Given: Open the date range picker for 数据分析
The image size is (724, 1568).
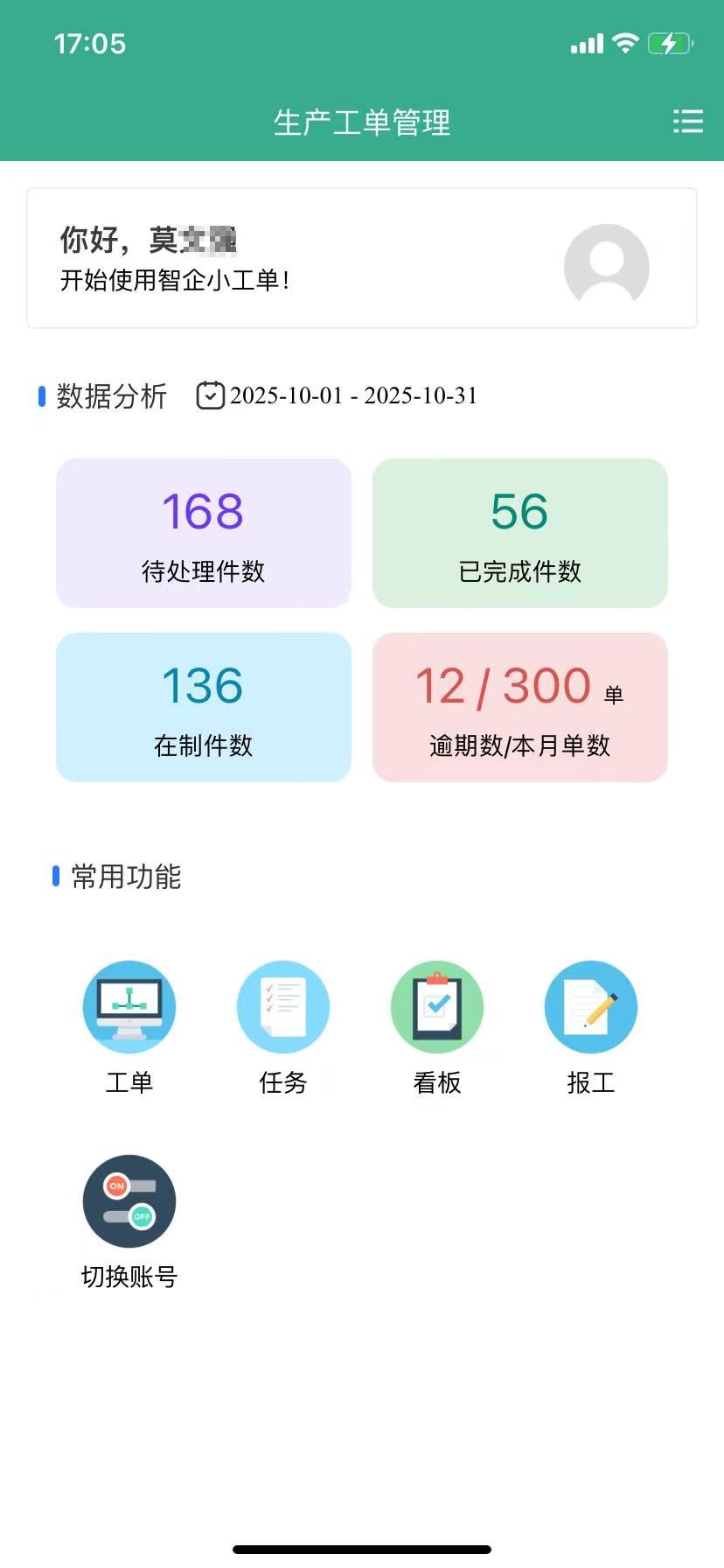Looking at the screenshot, I should click(338, 395).
